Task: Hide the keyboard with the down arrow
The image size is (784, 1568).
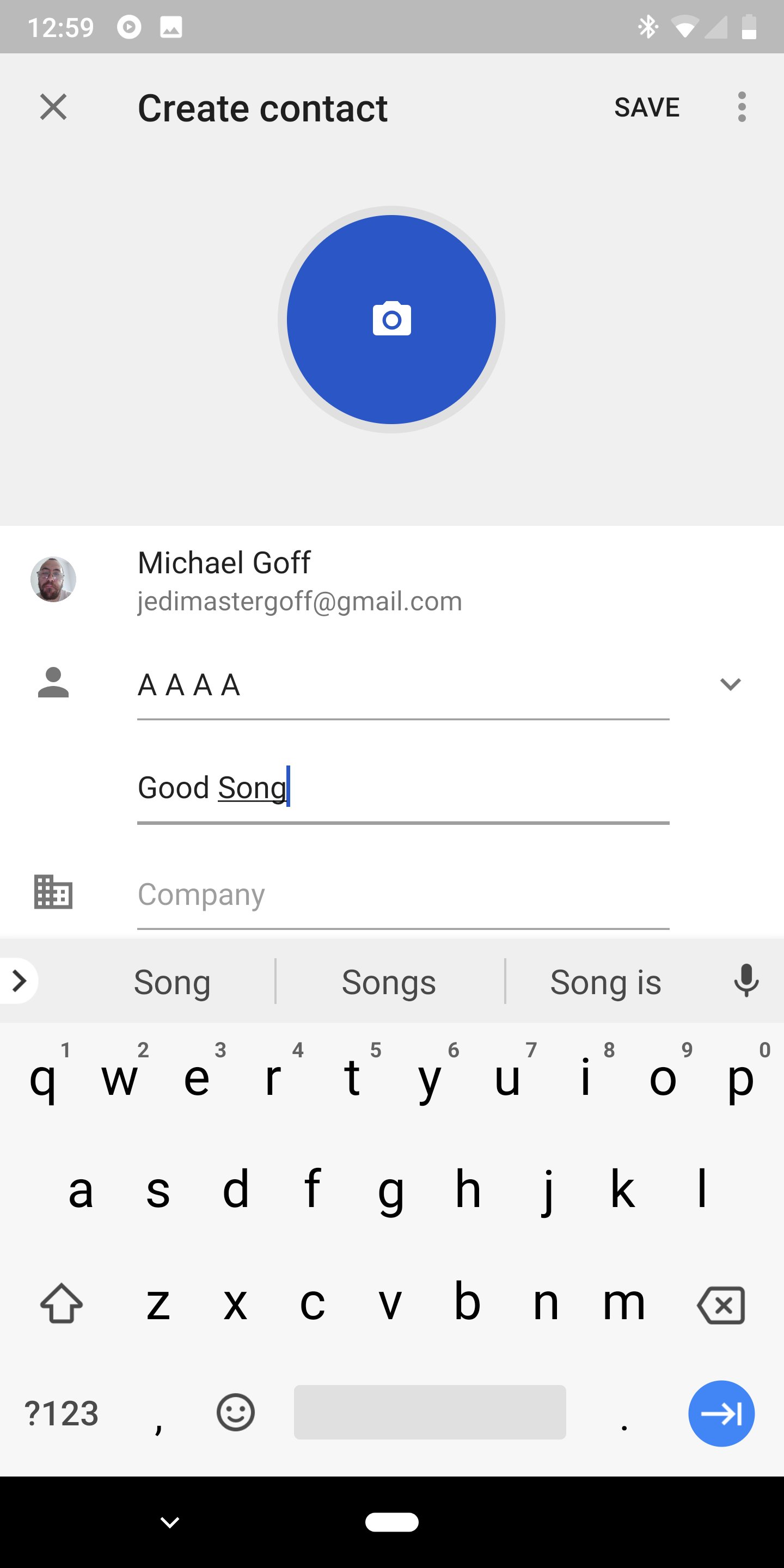Action: coord(170,1522)
